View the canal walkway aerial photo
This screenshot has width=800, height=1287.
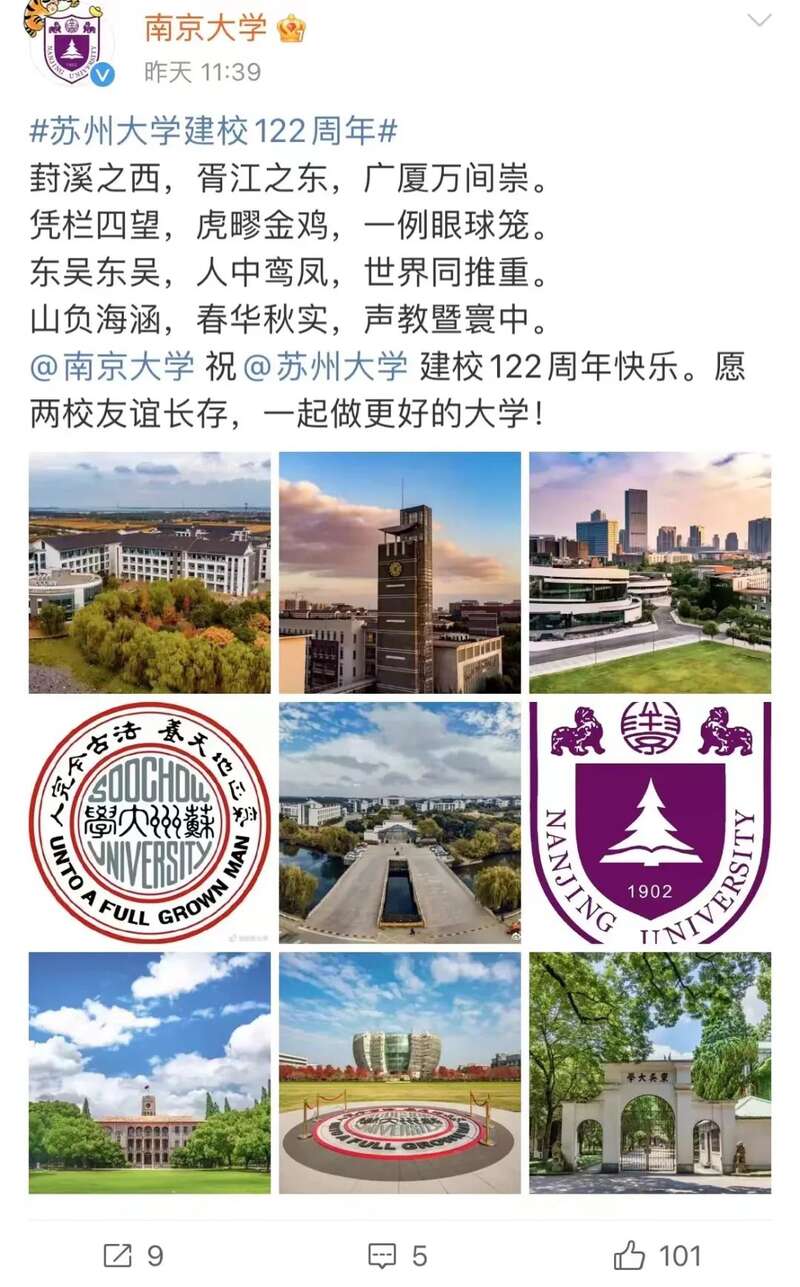click(x=400, y=823)
